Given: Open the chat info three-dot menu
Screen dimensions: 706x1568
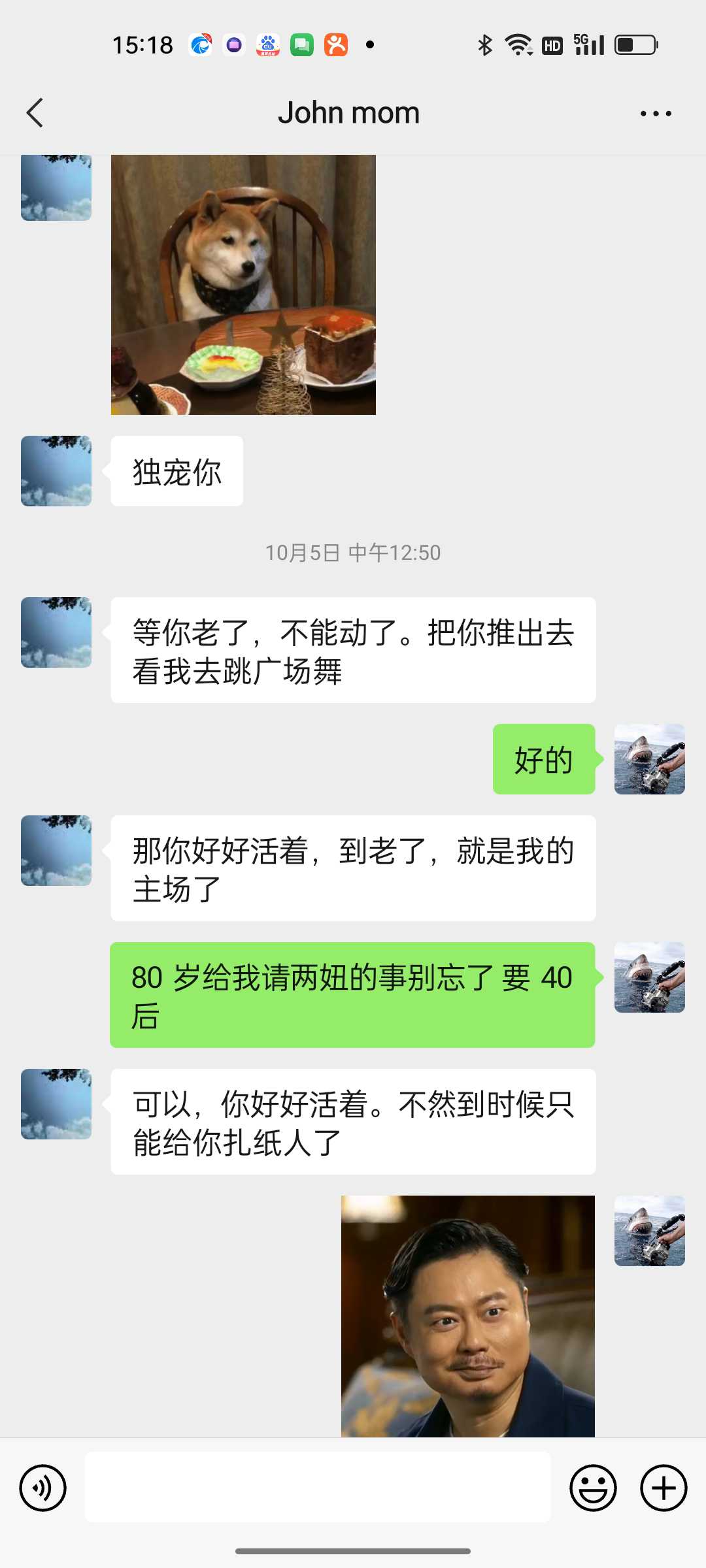Looking at the screenshot, I should click(656, 114).
